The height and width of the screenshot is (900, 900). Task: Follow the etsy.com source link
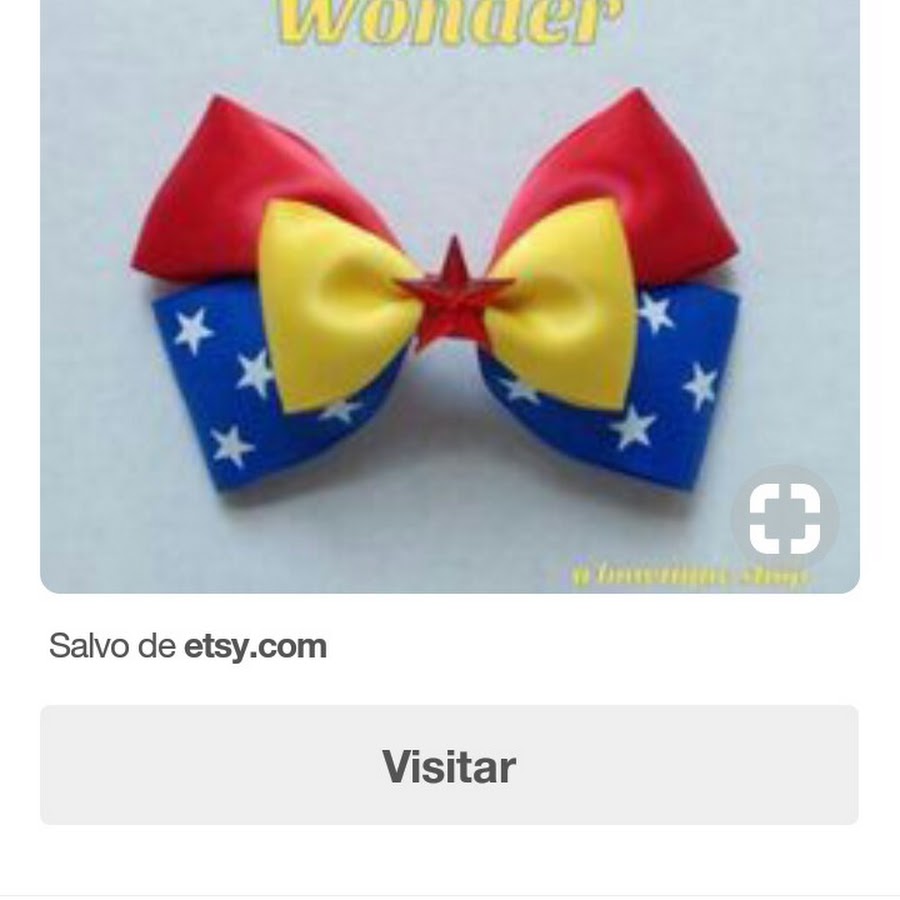pos(255,646)
